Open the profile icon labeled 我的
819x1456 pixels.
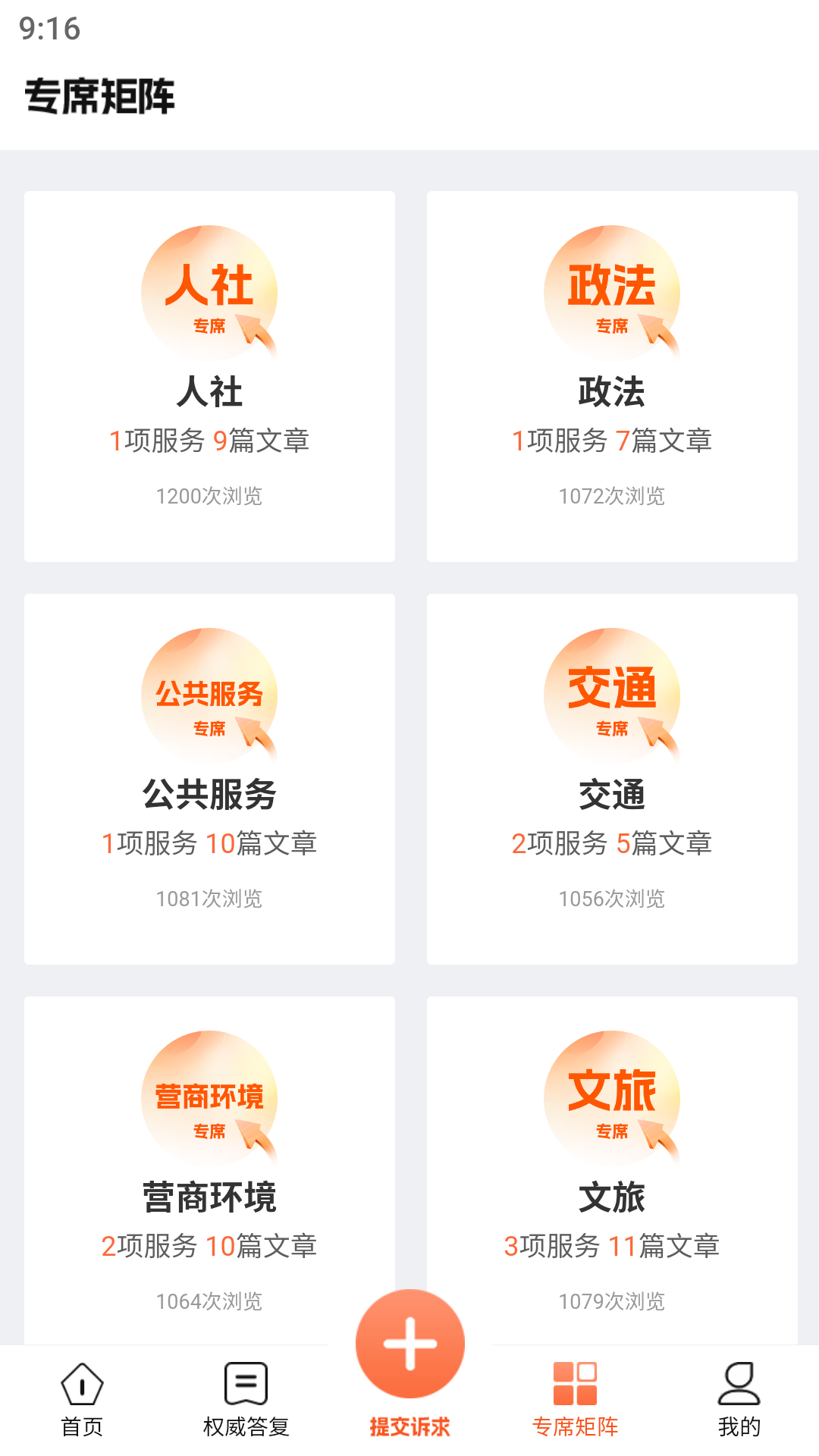pyautogui.click(x=737, y=1385)
